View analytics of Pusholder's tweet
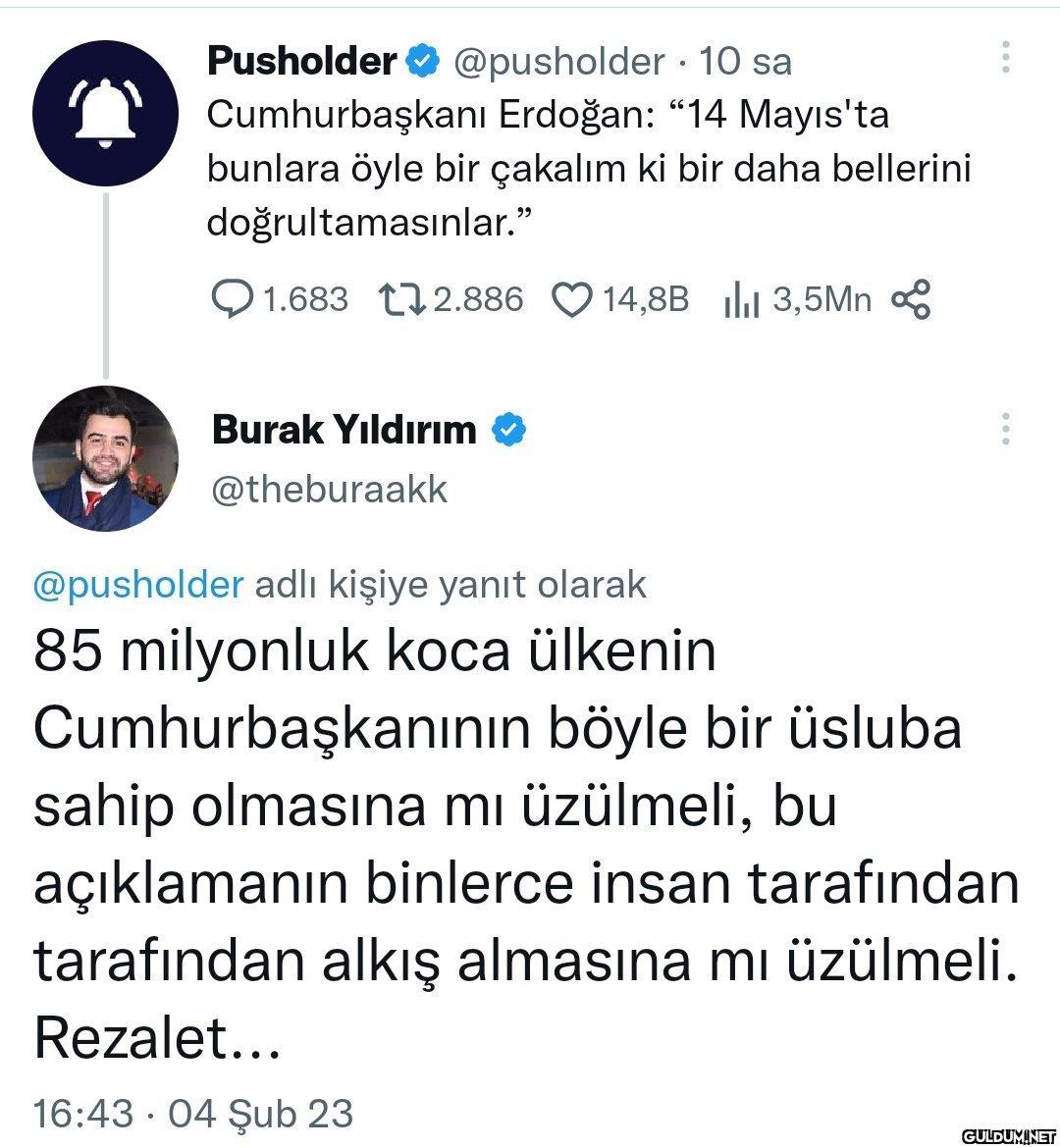 tap(742, 299)
